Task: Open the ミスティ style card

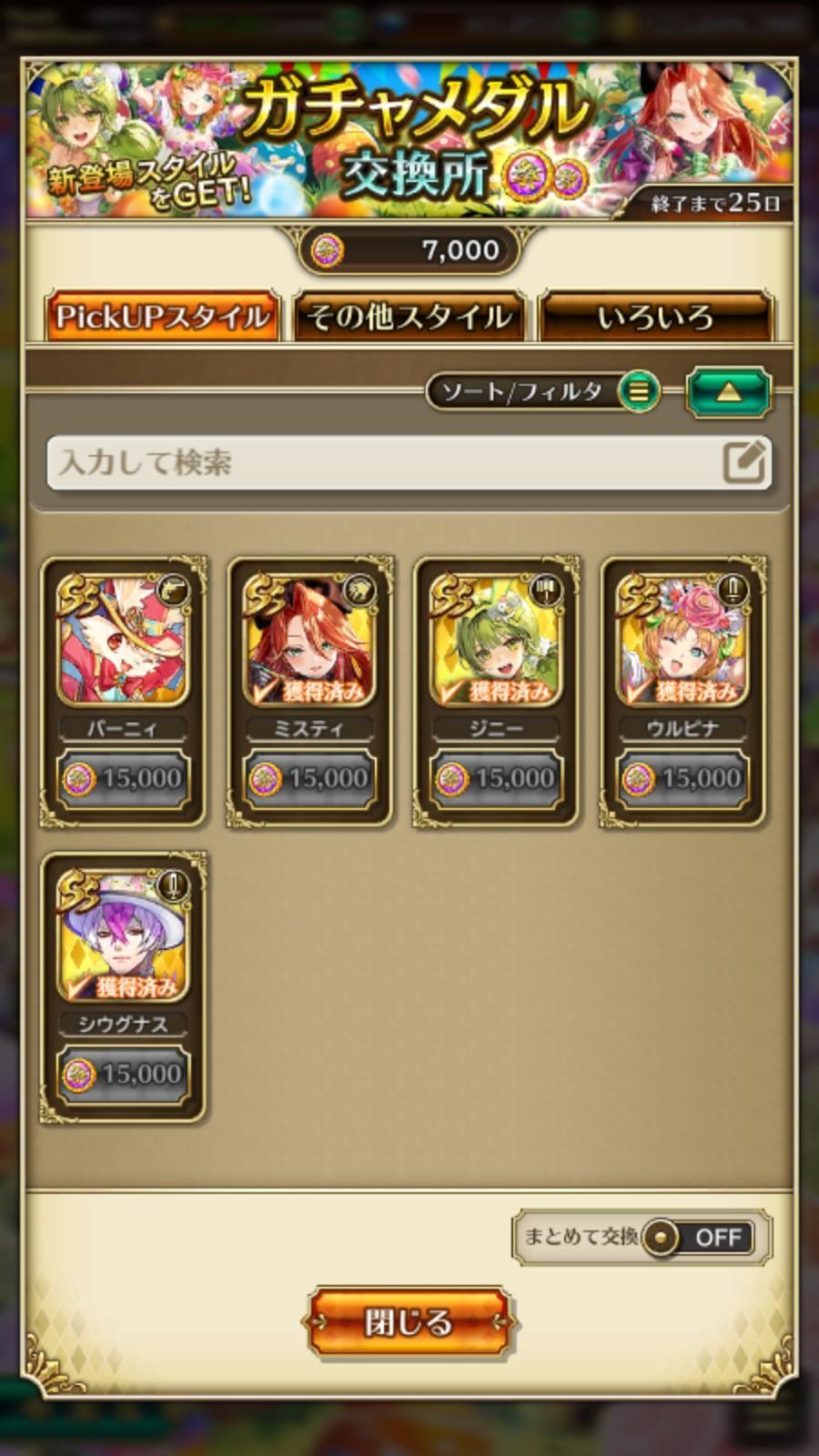Action: (309, 692)
